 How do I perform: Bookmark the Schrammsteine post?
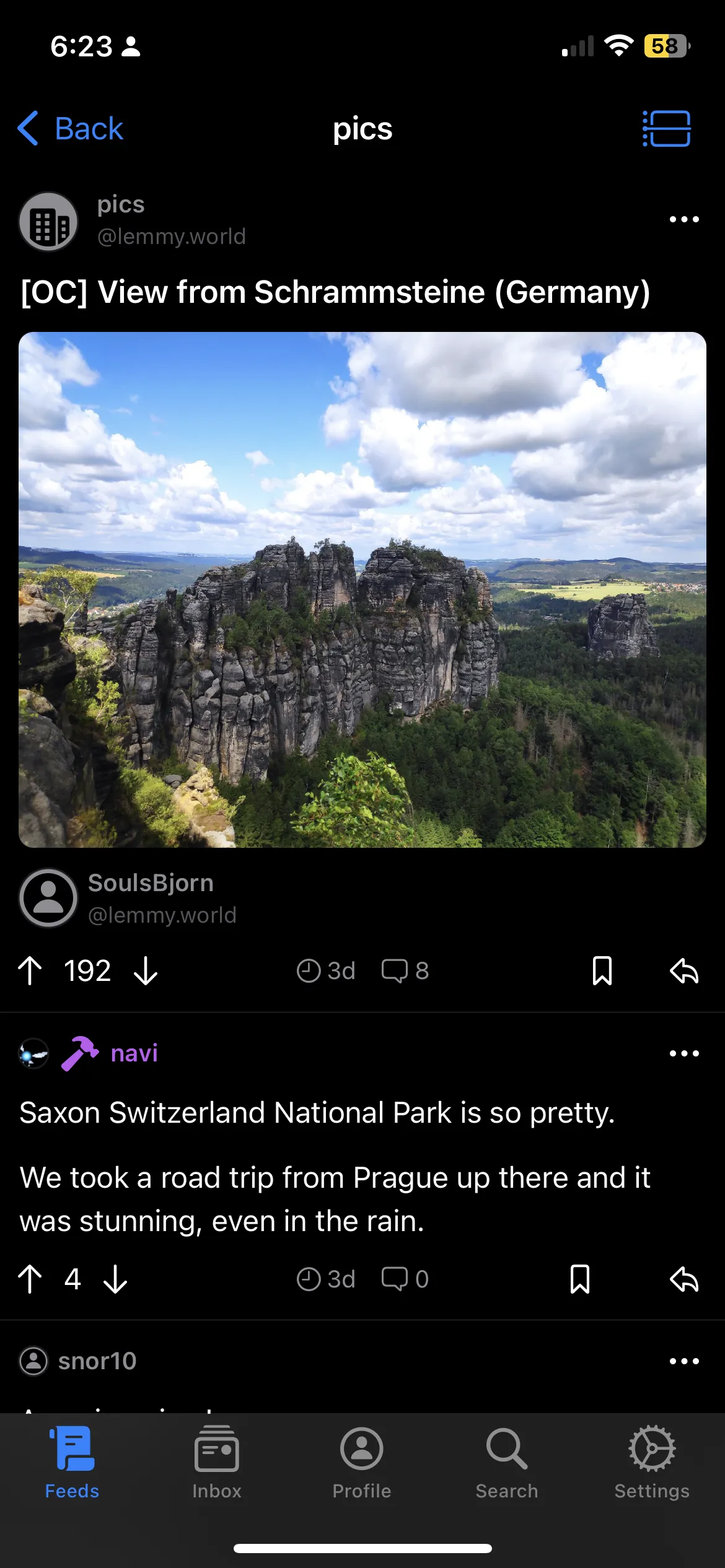[602, 970]
